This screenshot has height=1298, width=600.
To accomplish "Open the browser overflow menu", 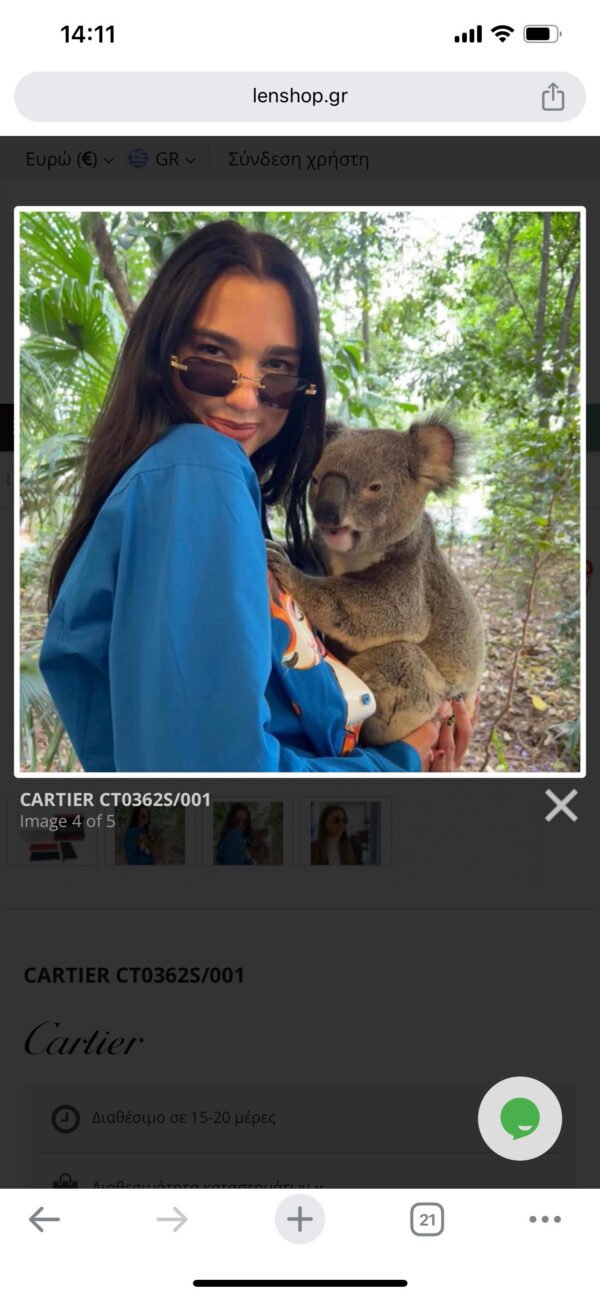I will (x=545, y=1219).
